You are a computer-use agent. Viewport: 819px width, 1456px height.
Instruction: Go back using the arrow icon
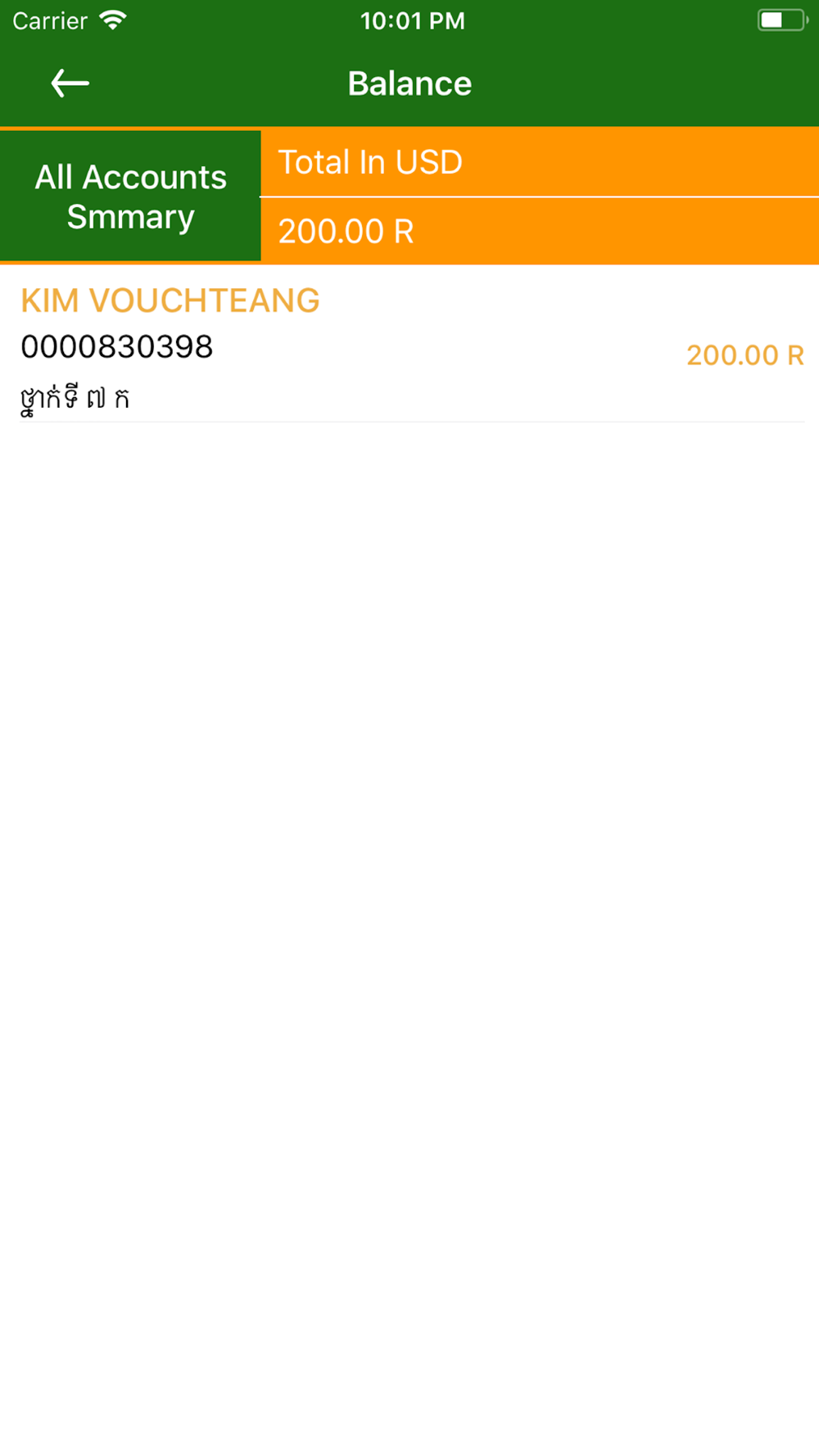70,83
